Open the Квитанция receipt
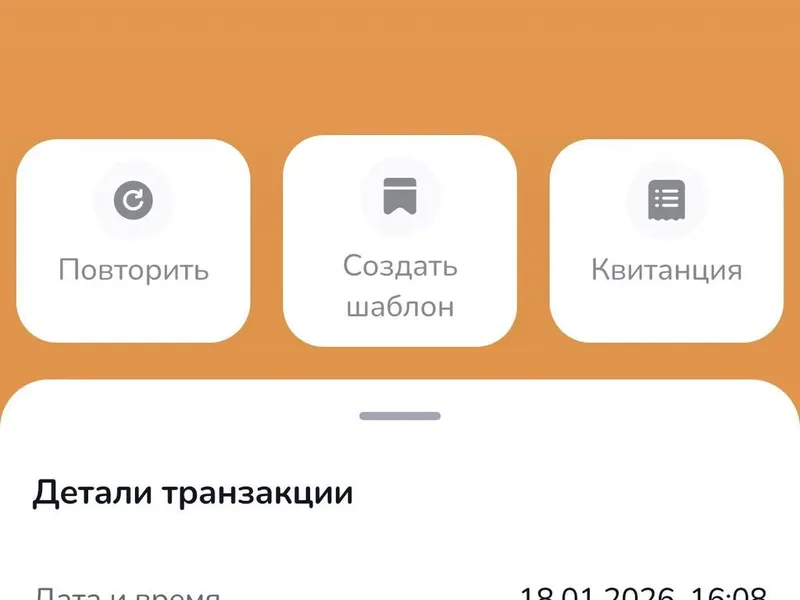 click(666, 240)
